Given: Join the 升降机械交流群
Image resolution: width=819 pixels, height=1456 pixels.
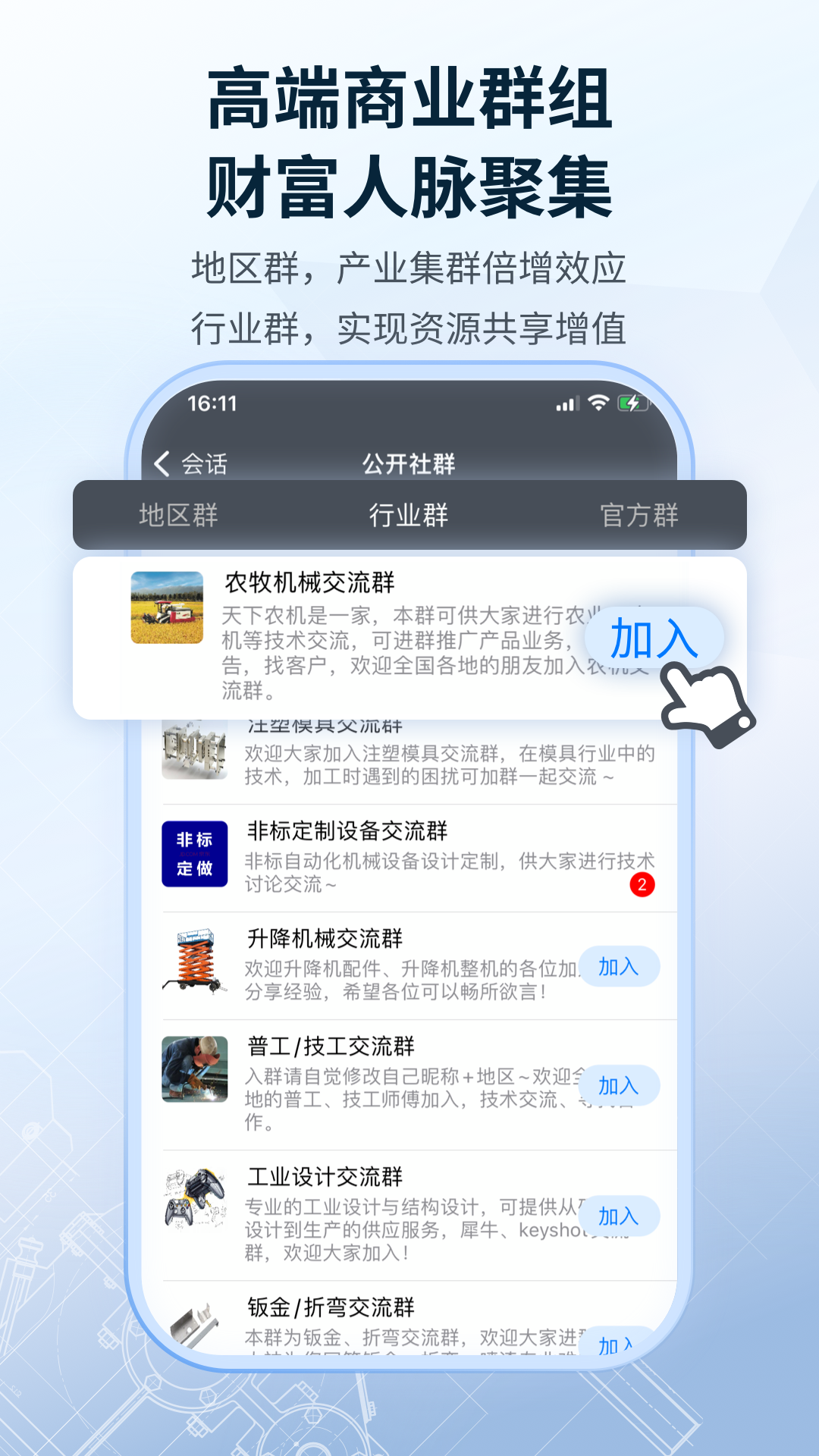Looking at the screenshot, I should 620,966.
